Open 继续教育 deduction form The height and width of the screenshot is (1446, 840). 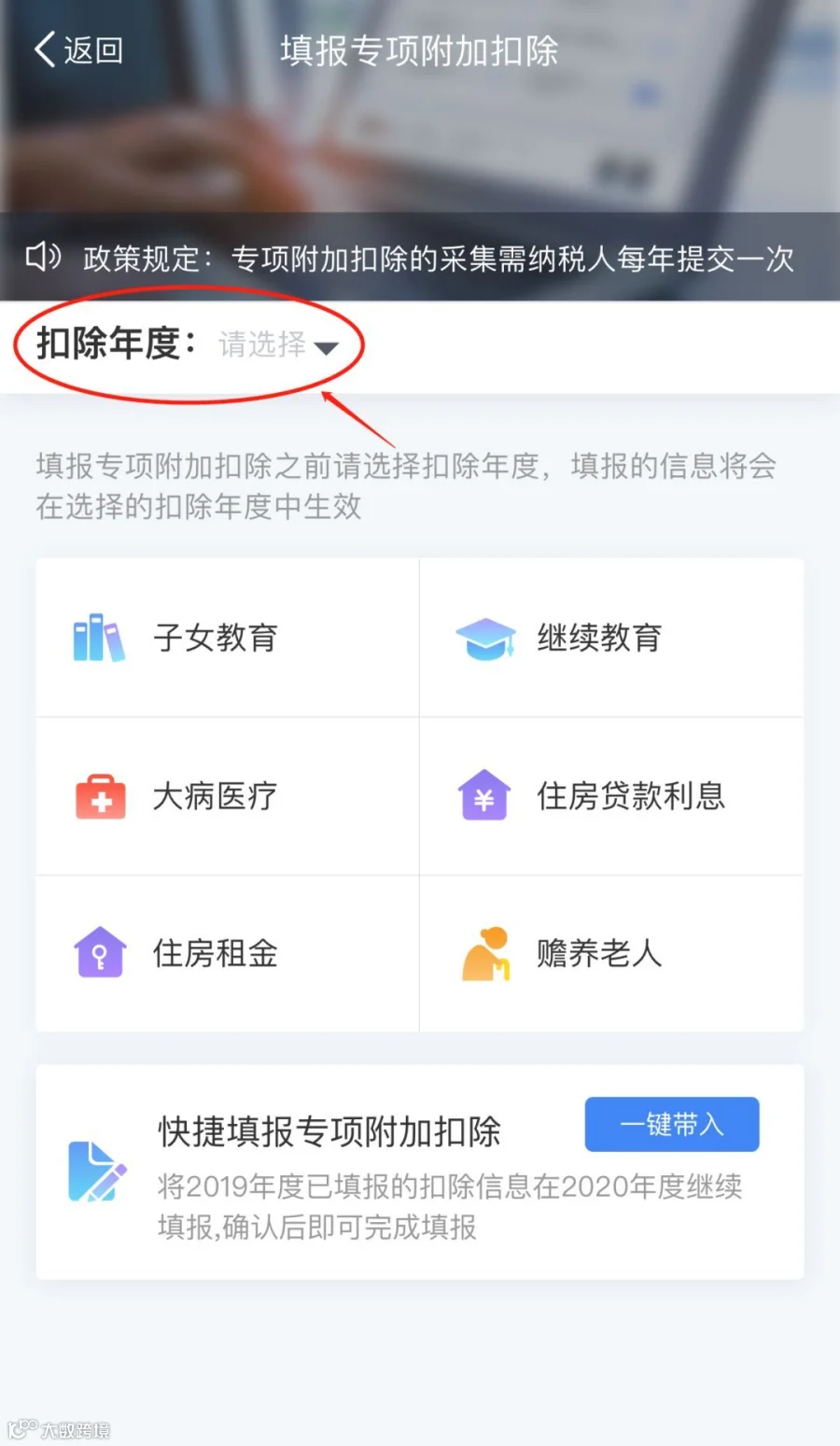[611, 638]
